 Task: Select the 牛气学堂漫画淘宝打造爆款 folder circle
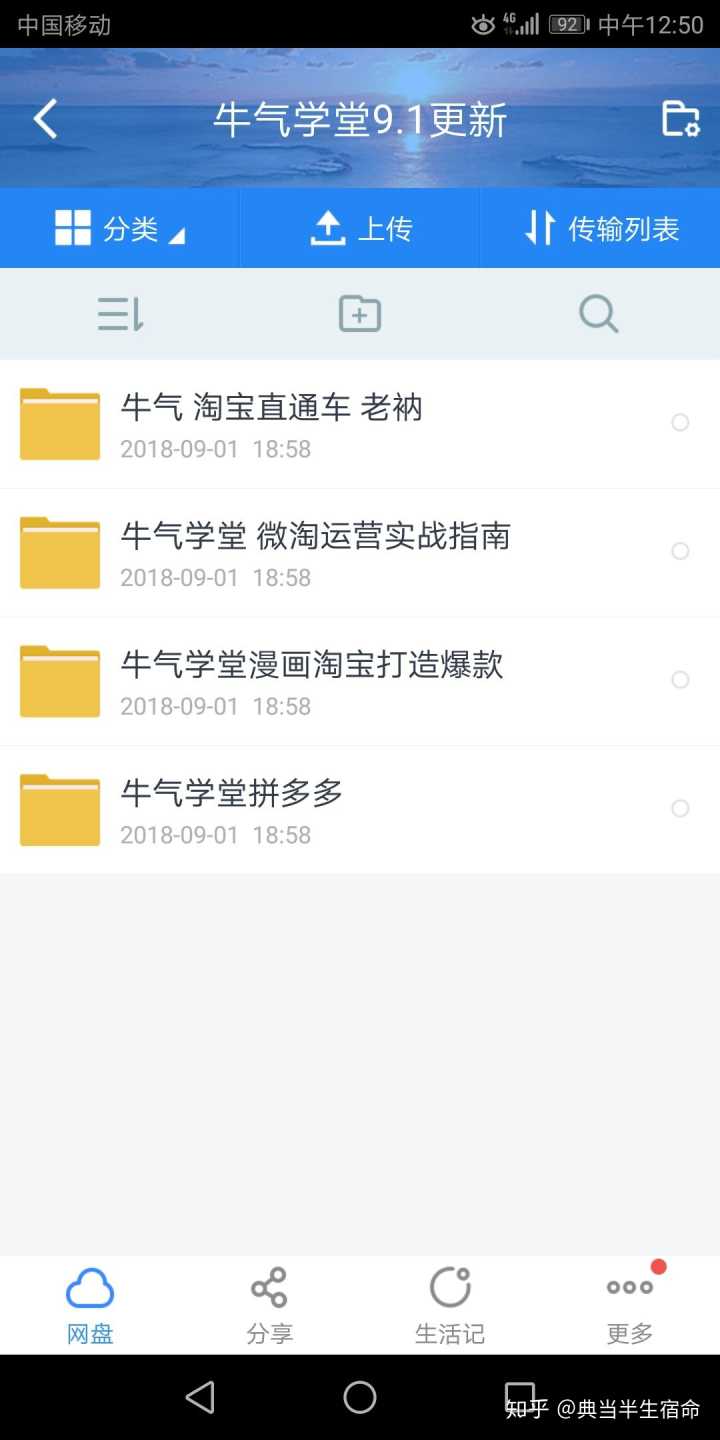(680, 680)
